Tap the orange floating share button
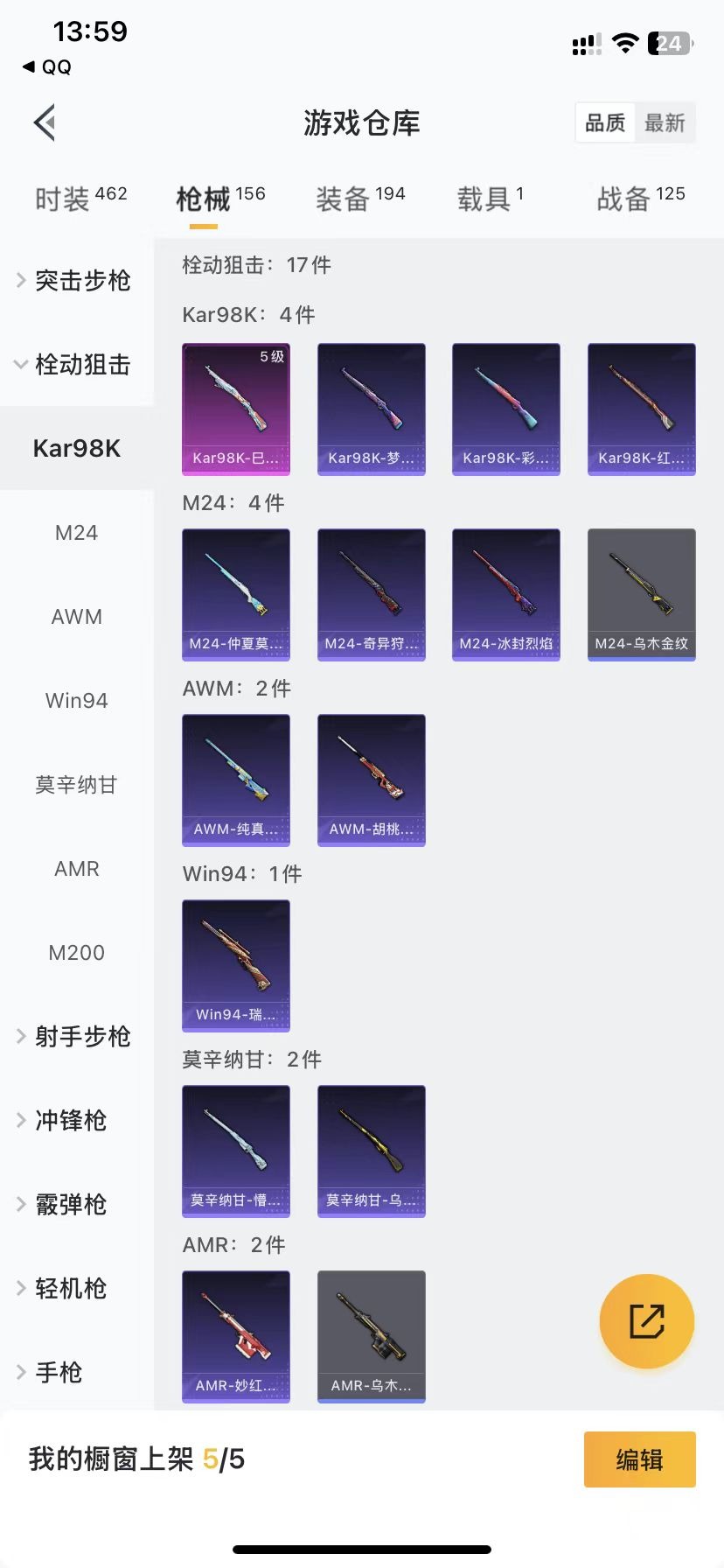724x1568 pixels. point(646,1320)
